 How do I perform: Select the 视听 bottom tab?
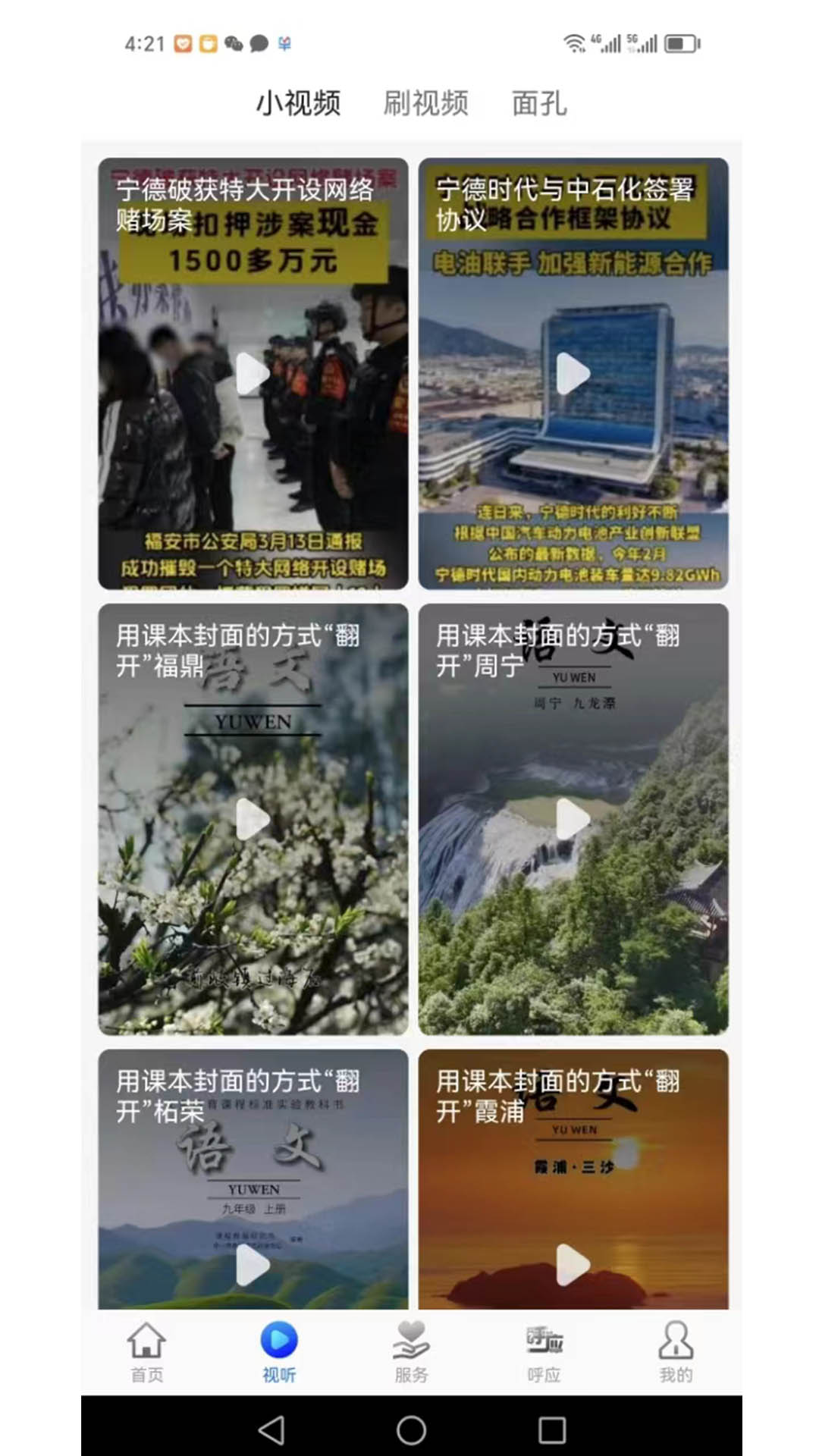coord(279,1352)
